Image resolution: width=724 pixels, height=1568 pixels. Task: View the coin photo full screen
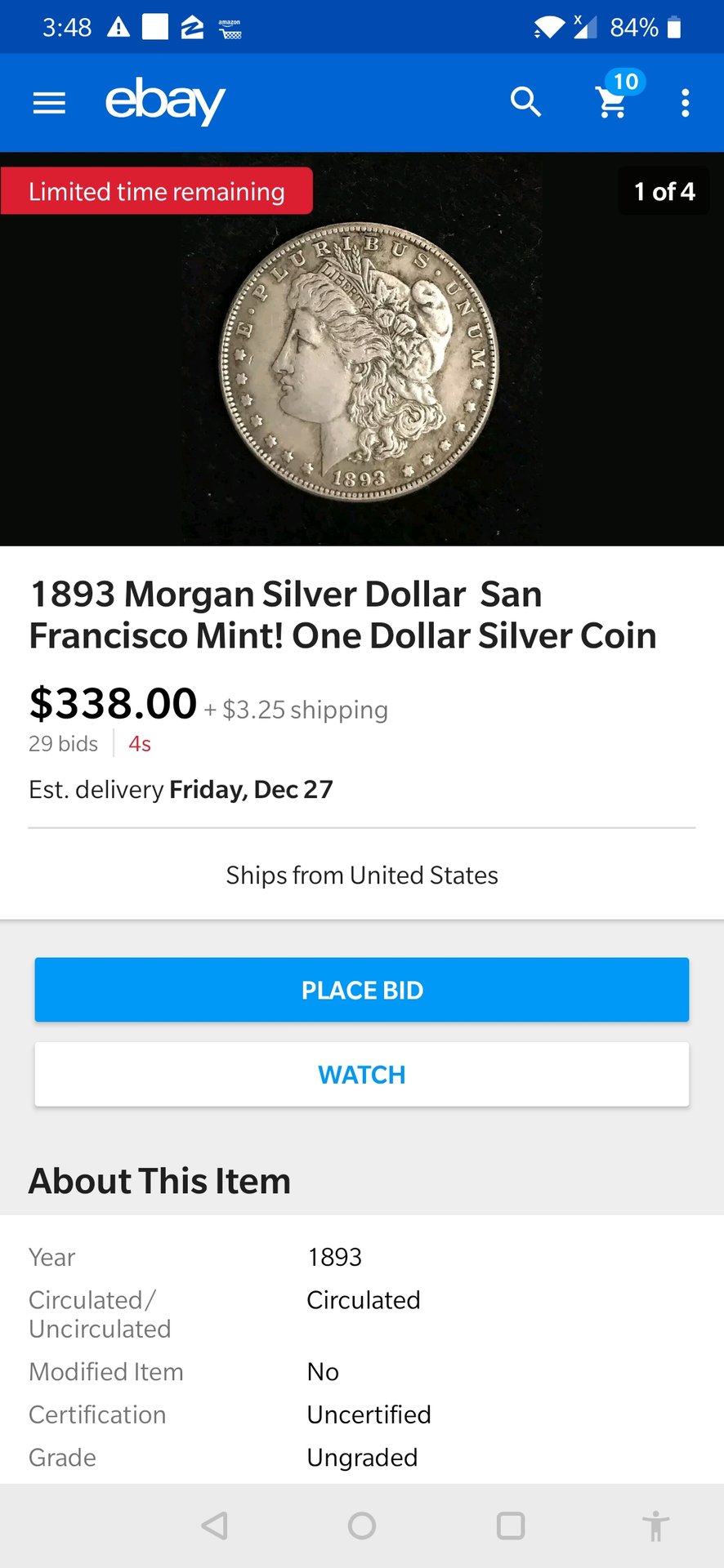pos(361,359)
